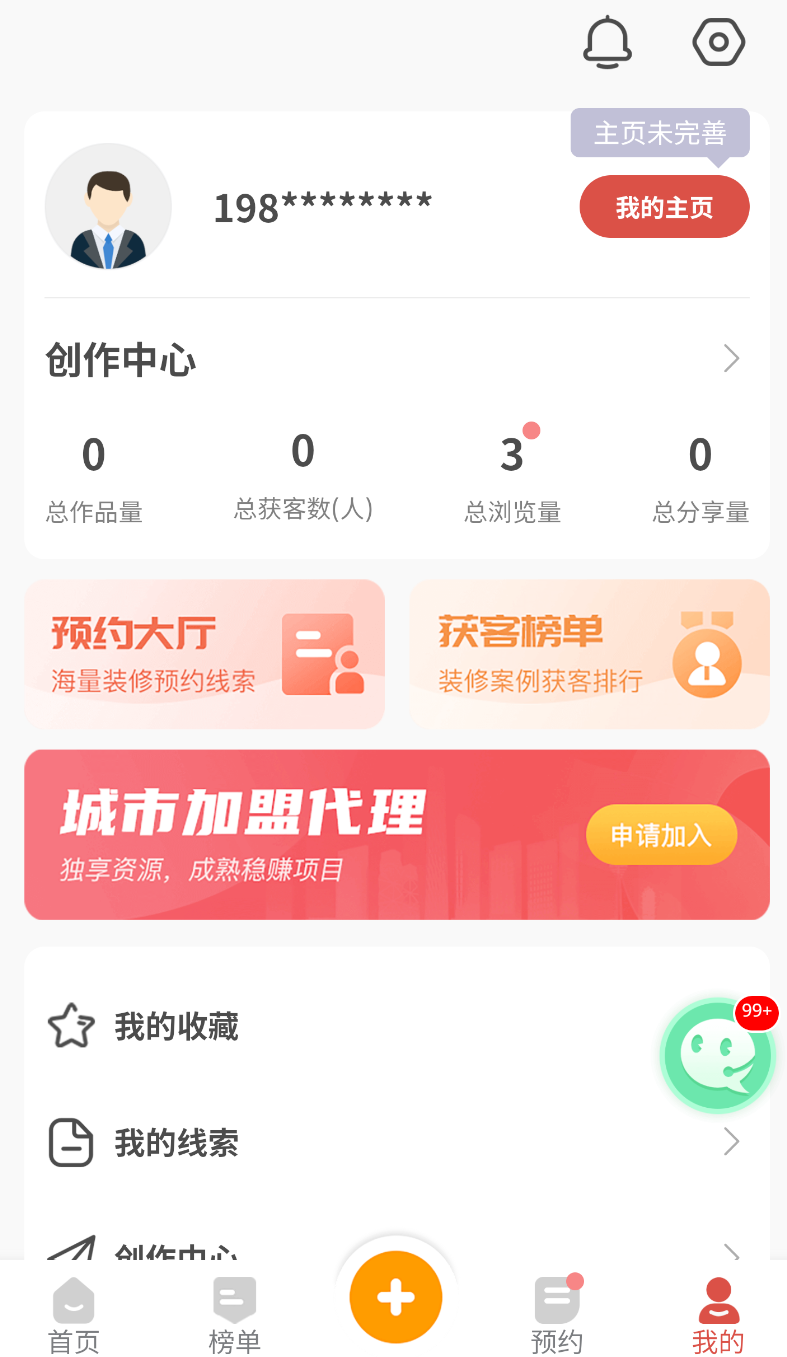Viewport: 787px width, 1357px height.
Task: Select the 我的 tab
Action: tap(718, 1314)
